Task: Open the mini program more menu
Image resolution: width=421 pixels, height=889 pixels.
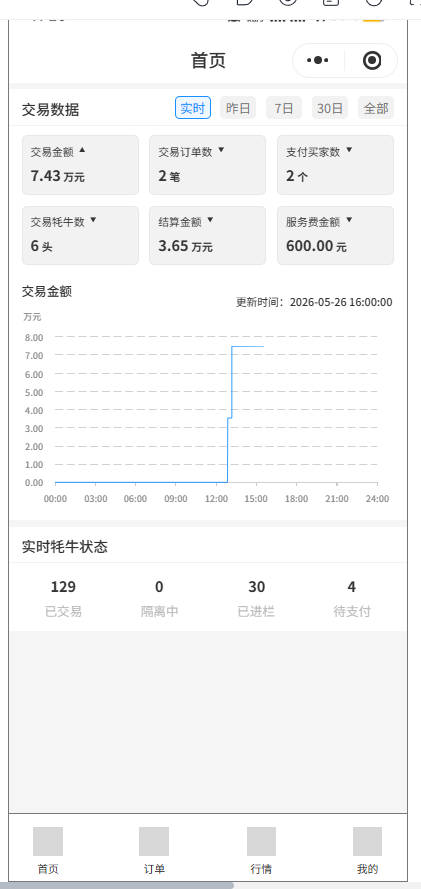Action: tap(318, 60)
